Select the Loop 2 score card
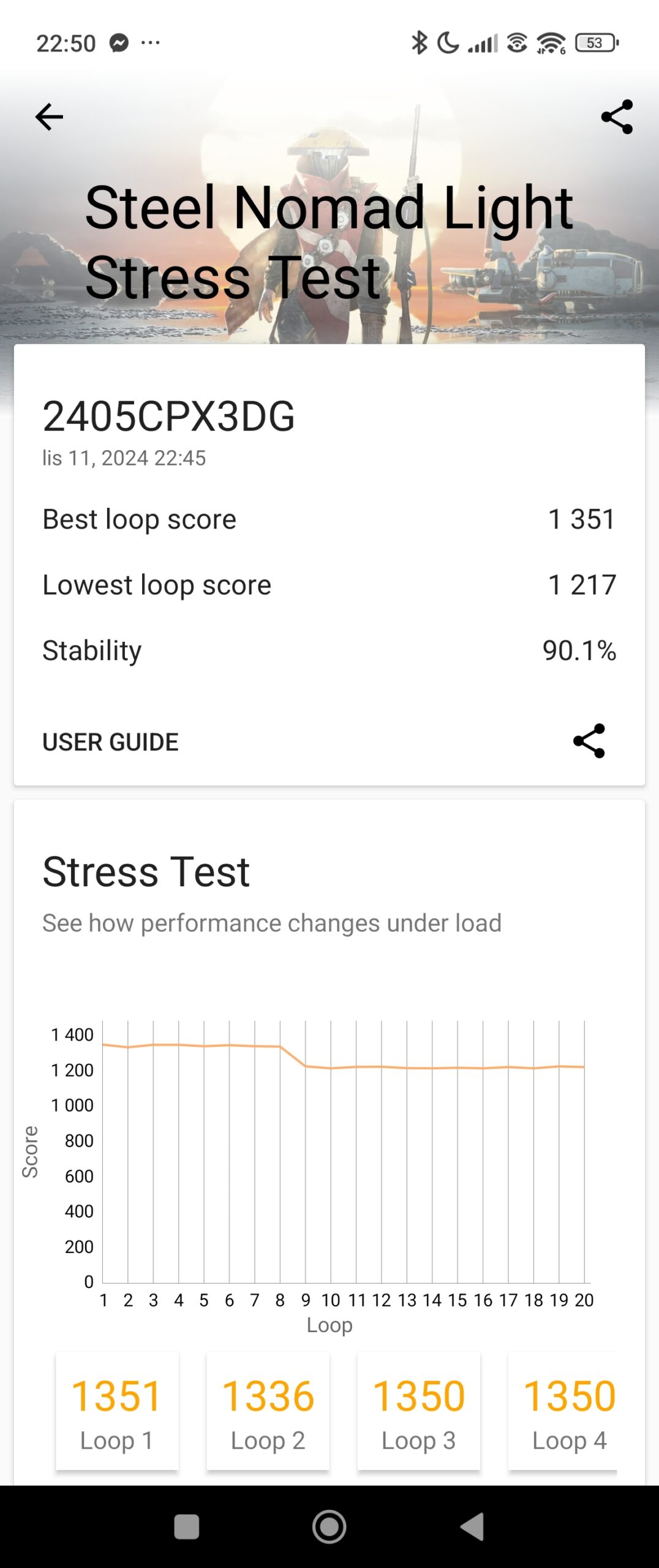659x1568 pixels. (x=268, y=1412)
